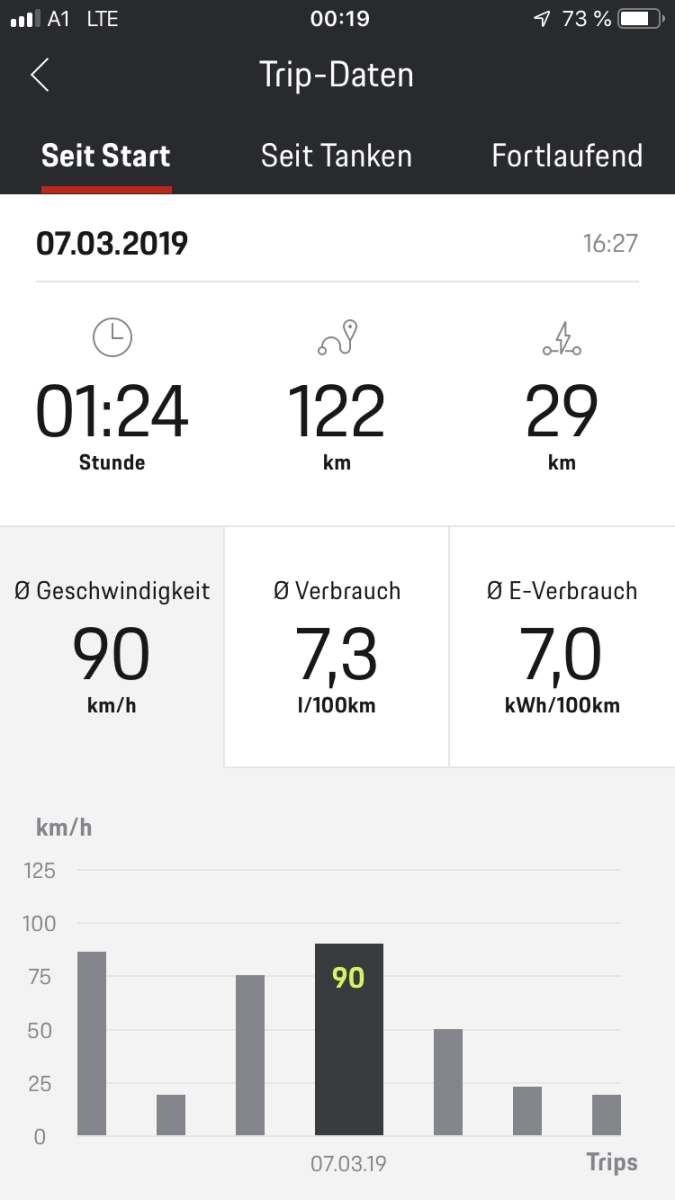Select the Seit Start tab

pos(106,156)
